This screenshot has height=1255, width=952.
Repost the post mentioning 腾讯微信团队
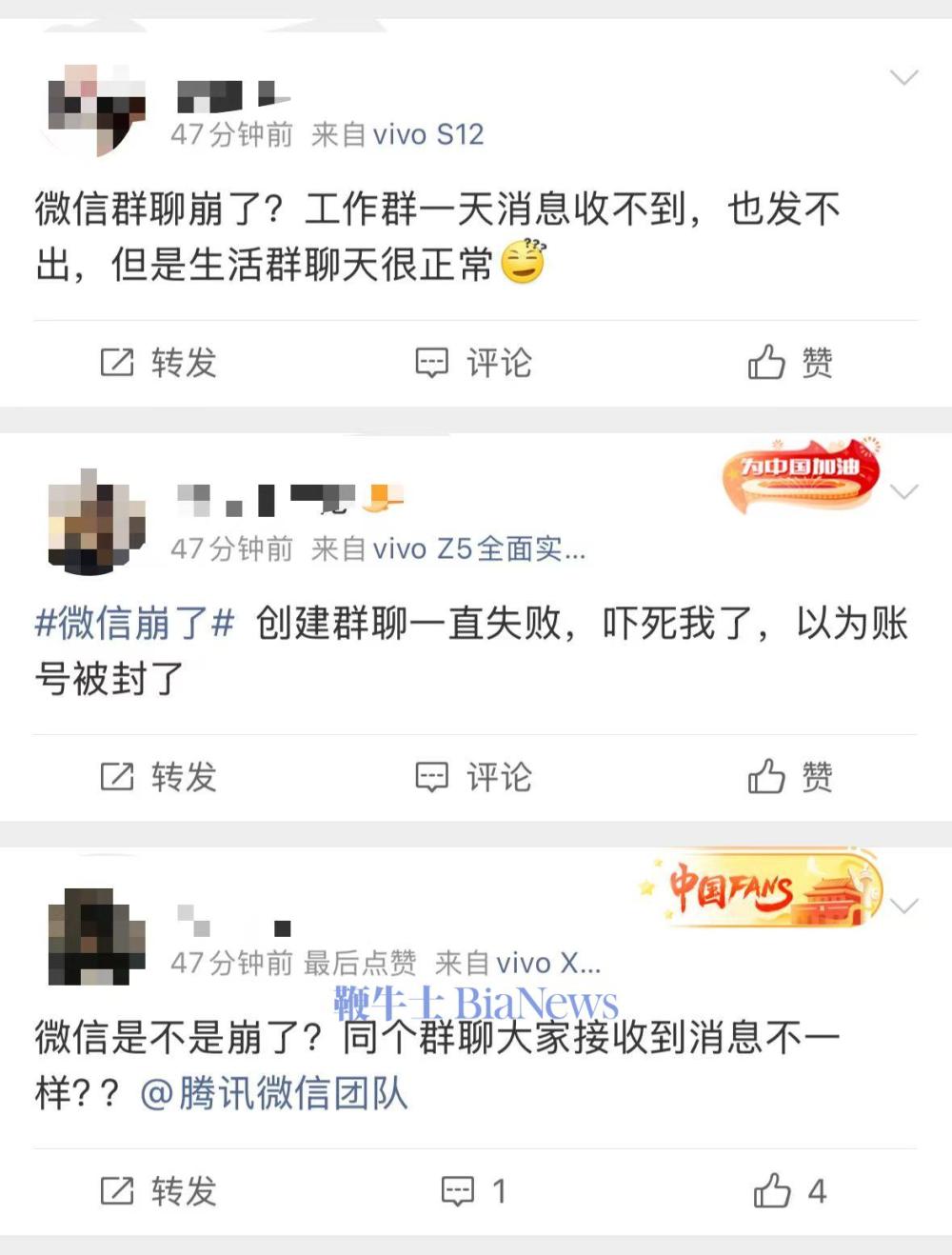[x=159, y=1191]
